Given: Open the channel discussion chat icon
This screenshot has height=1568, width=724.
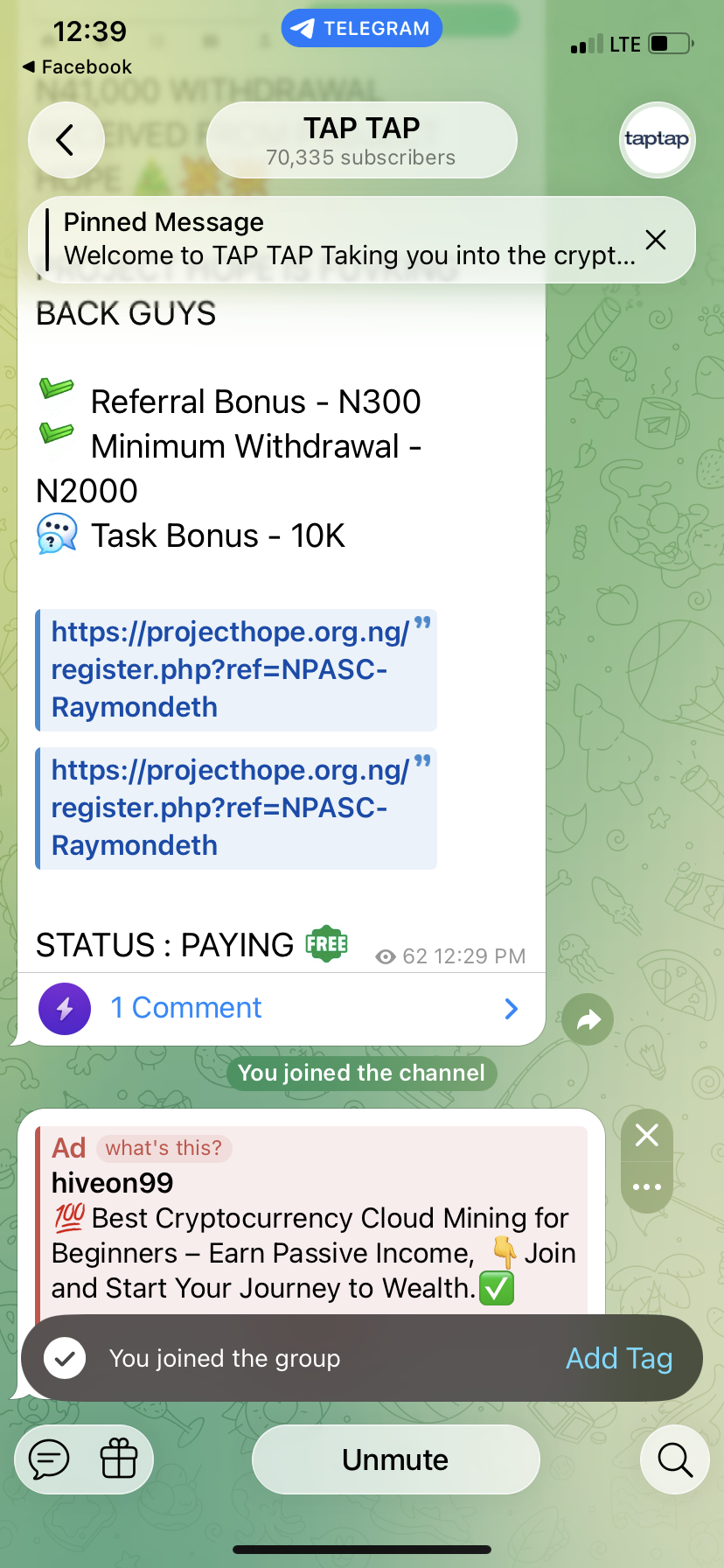Looking at the screenshot, I should click(x=49, y=1459).
